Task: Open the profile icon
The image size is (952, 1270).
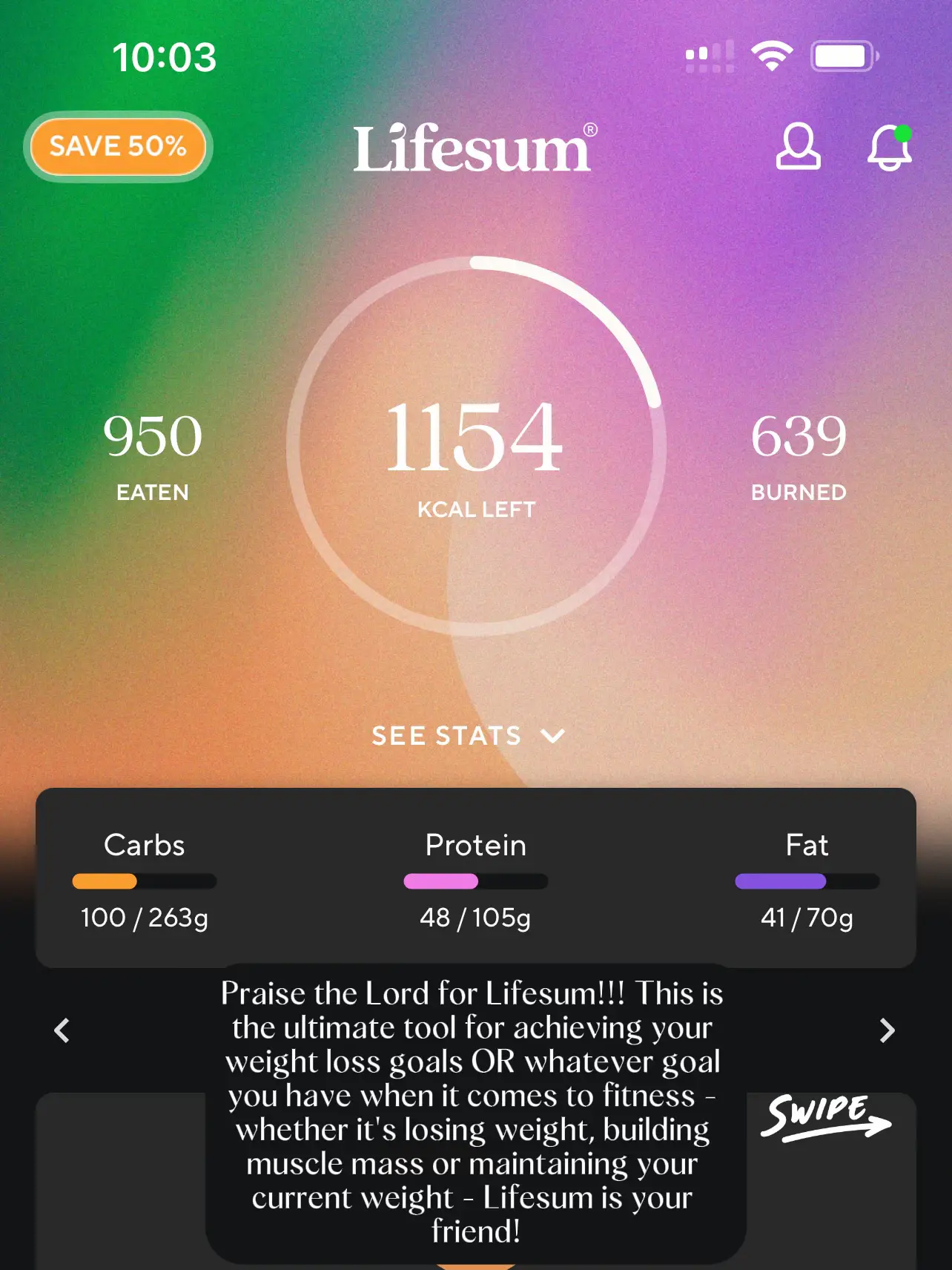Action: point(798,147)
